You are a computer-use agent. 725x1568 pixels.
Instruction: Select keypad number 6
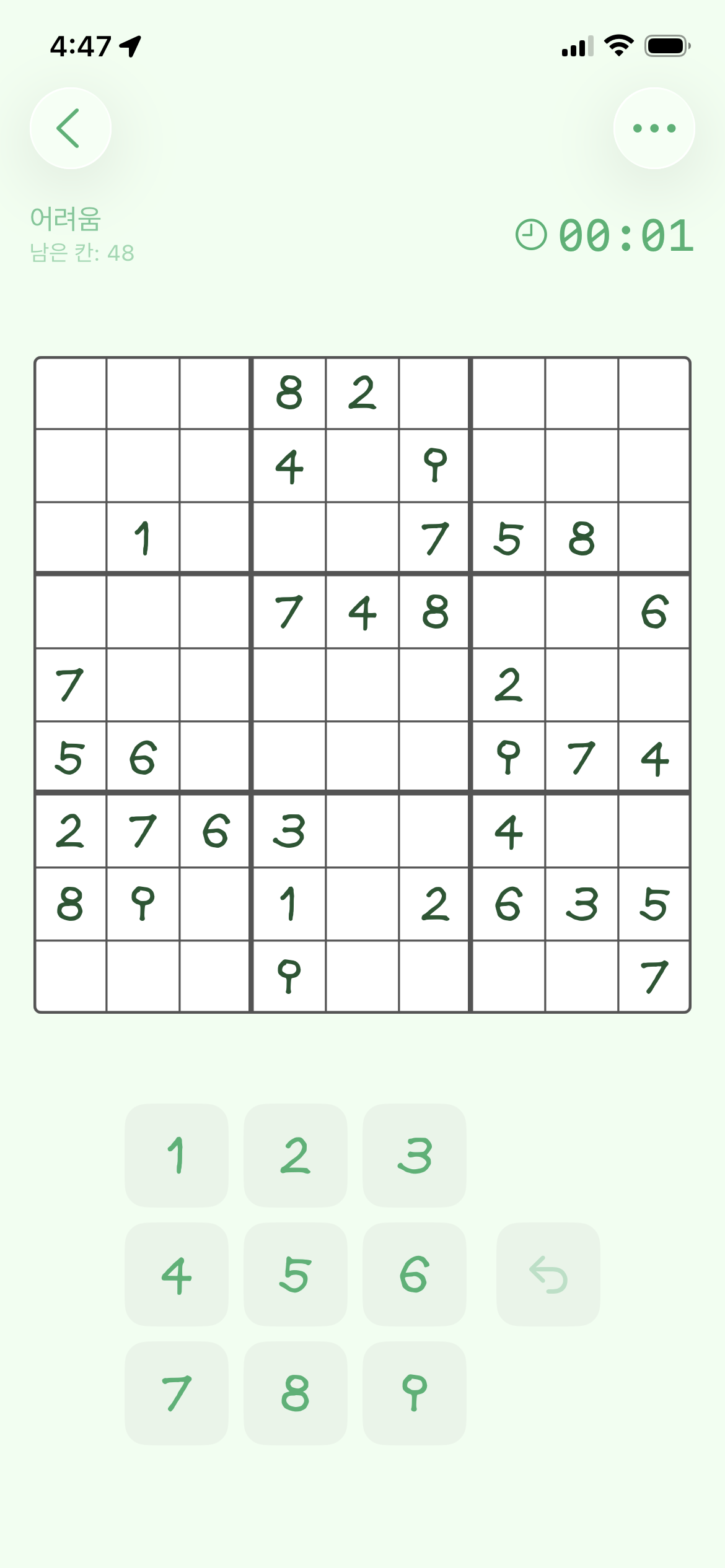click(414, 1274)
